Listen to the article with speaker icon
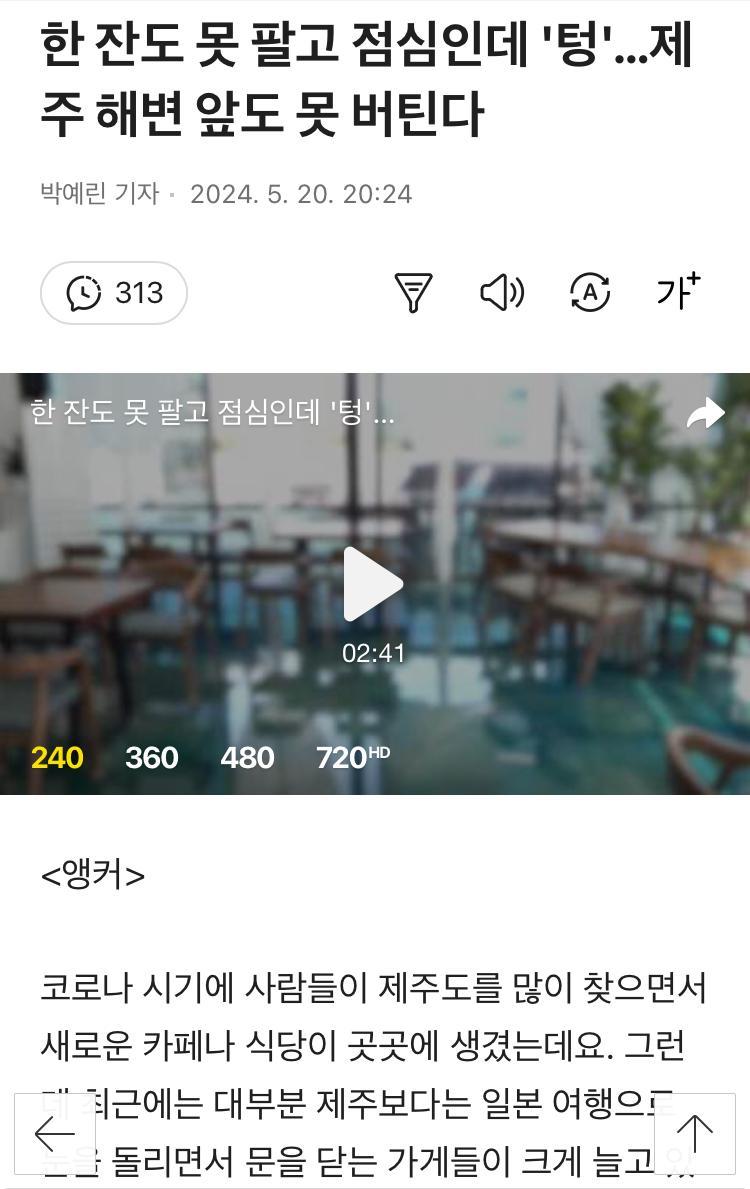The image size is (750, 1189). pyautogui.click(x=501, y=293)
